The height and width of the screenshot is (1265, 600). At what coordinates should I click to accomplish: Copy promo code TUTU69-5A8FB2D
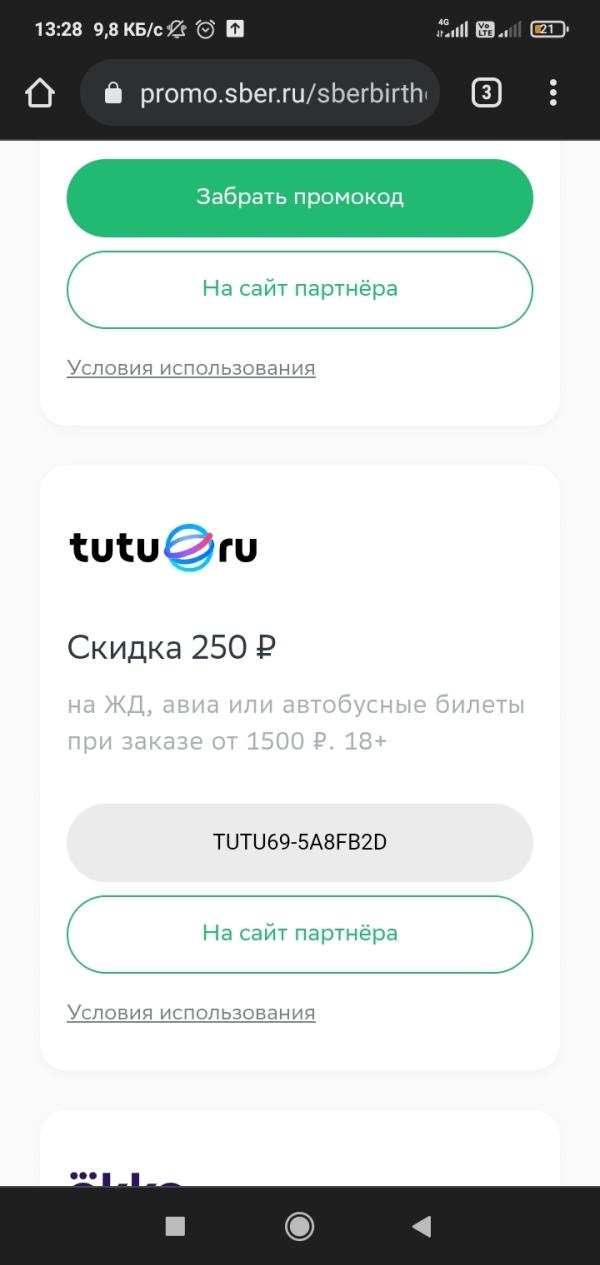coord(300,842)
